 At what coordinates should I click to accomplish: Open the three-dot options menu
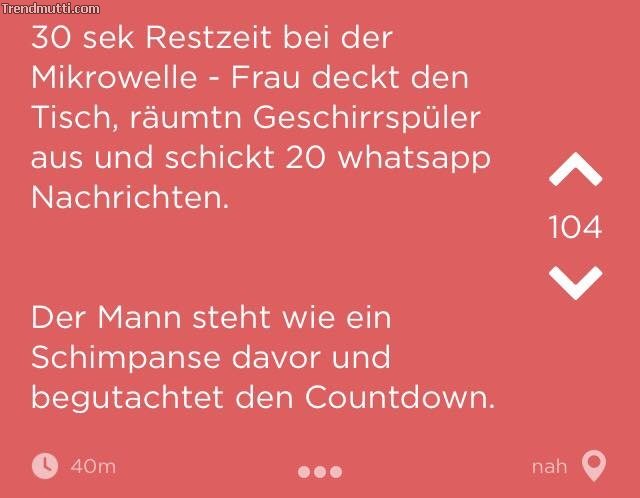coord(320,471)
